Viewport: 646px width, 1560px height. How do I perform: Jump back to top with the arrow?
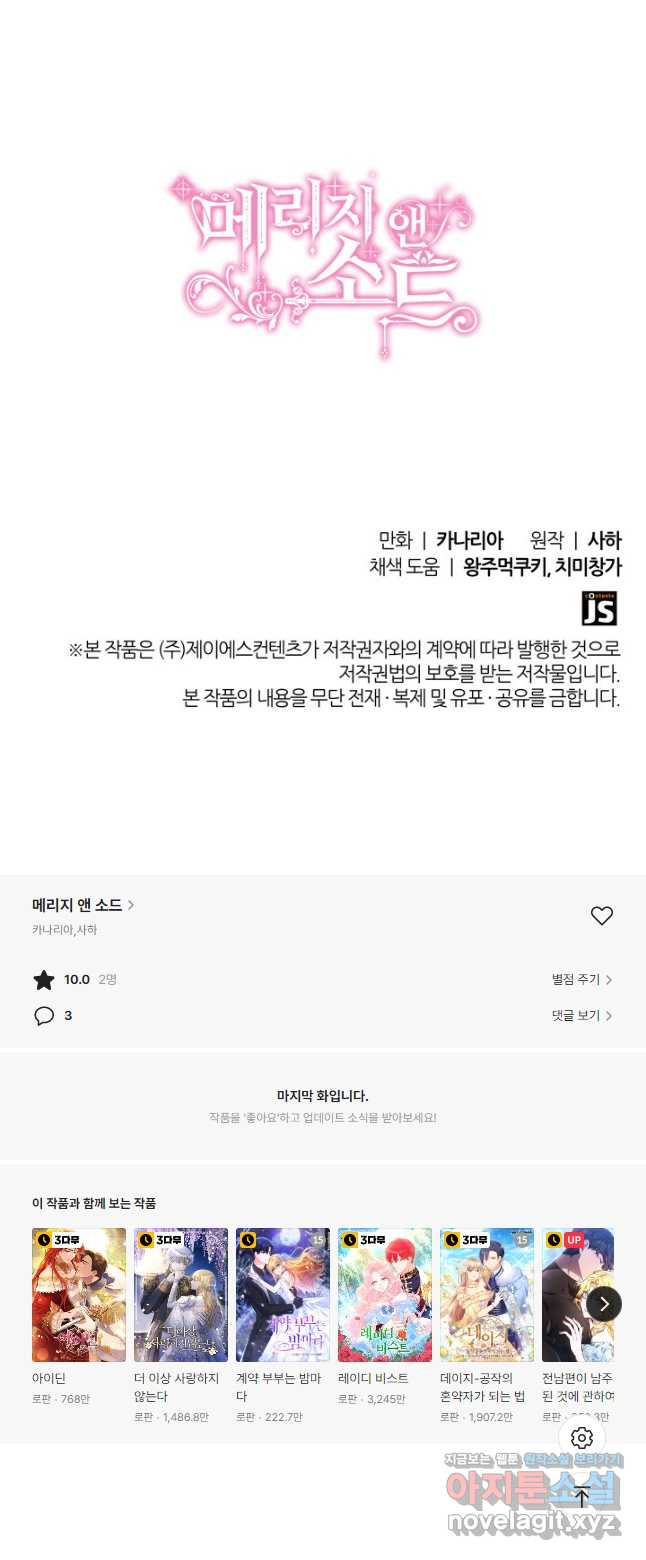tap(582, 1498)
